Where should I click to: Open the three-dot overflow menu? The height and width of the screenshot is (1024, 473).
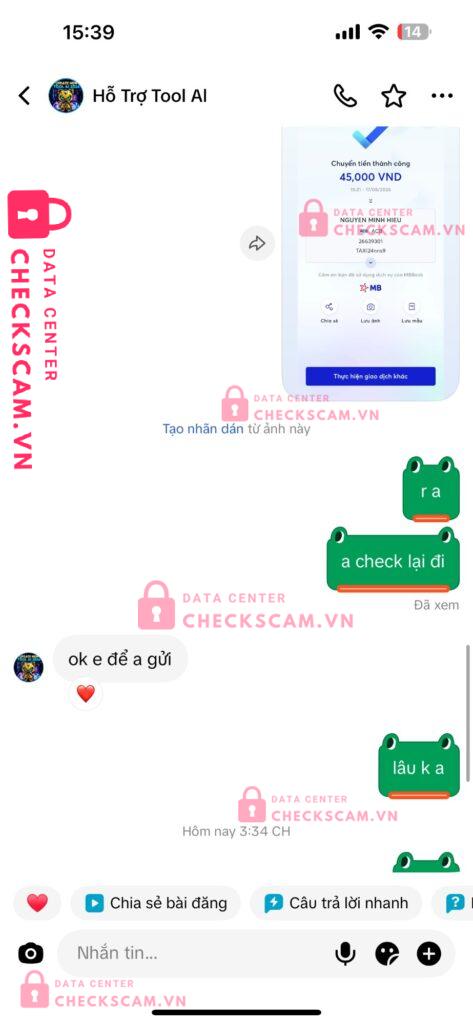coord(442,96)
